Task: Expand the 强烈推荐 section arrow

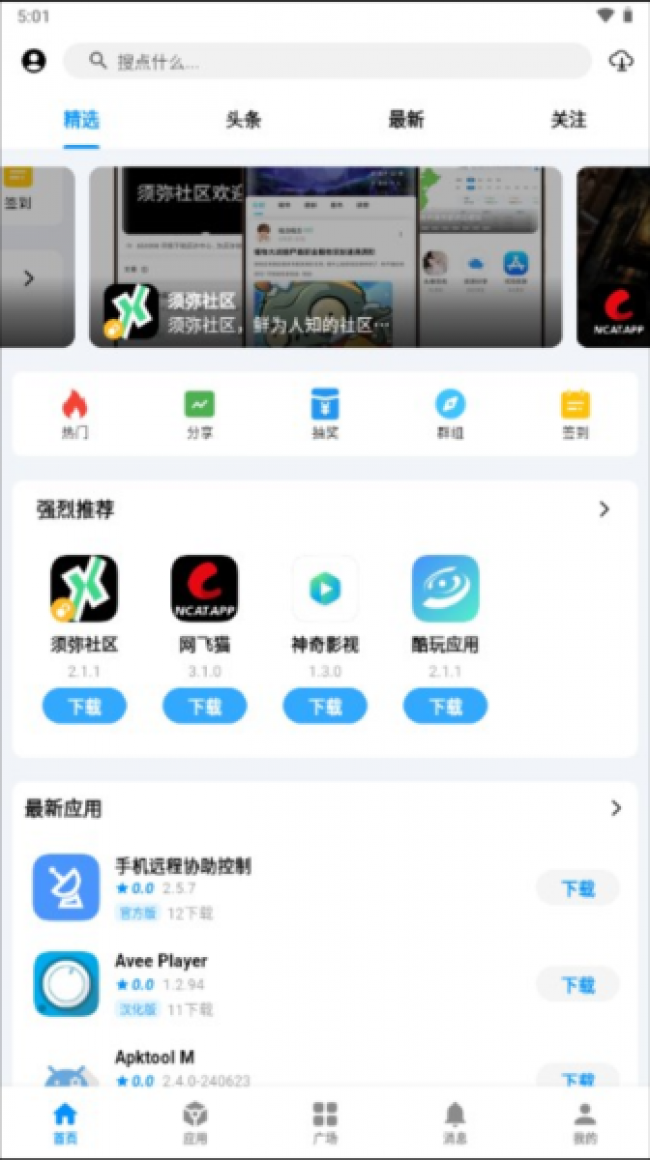Action: (604, 509)
